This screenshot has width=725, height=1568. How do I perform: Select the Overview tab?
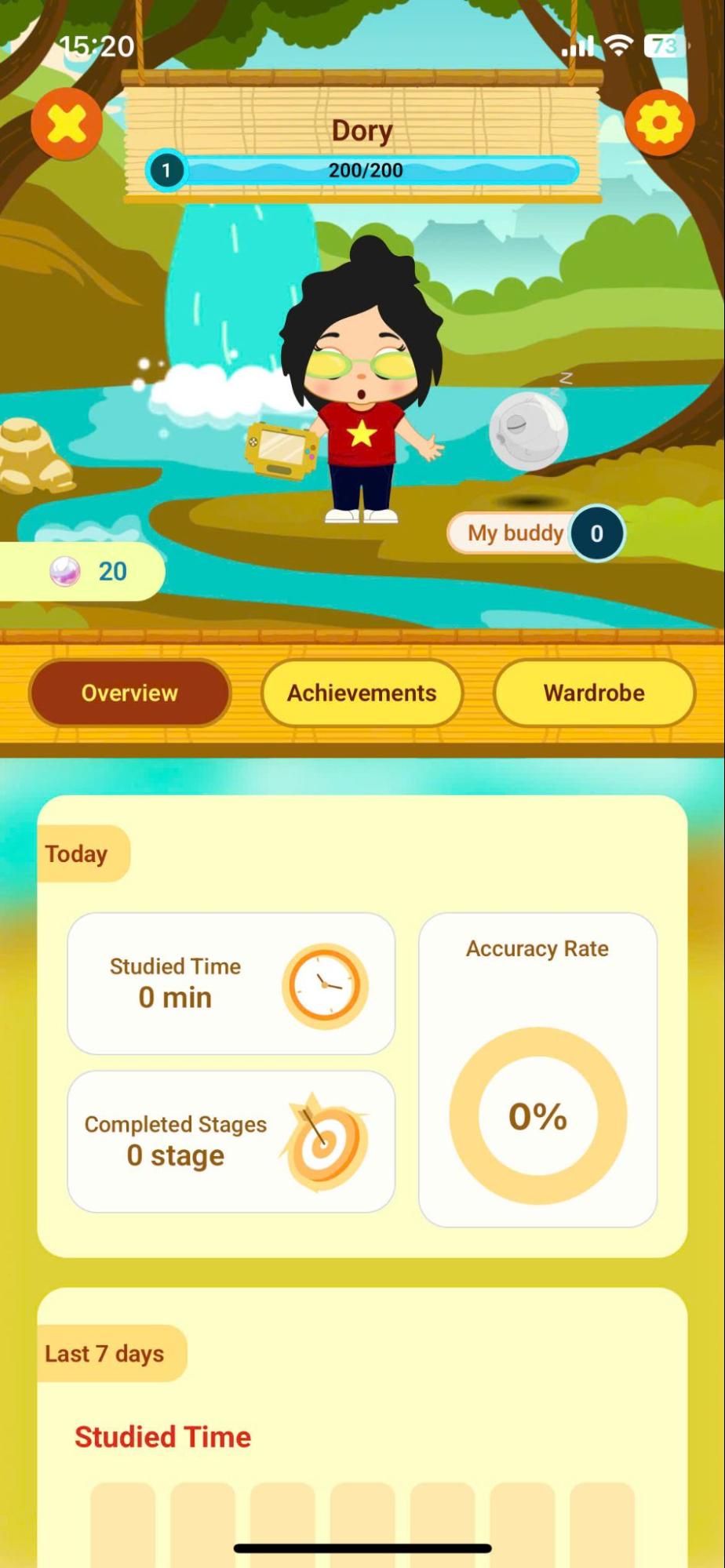tap(129, 693)
